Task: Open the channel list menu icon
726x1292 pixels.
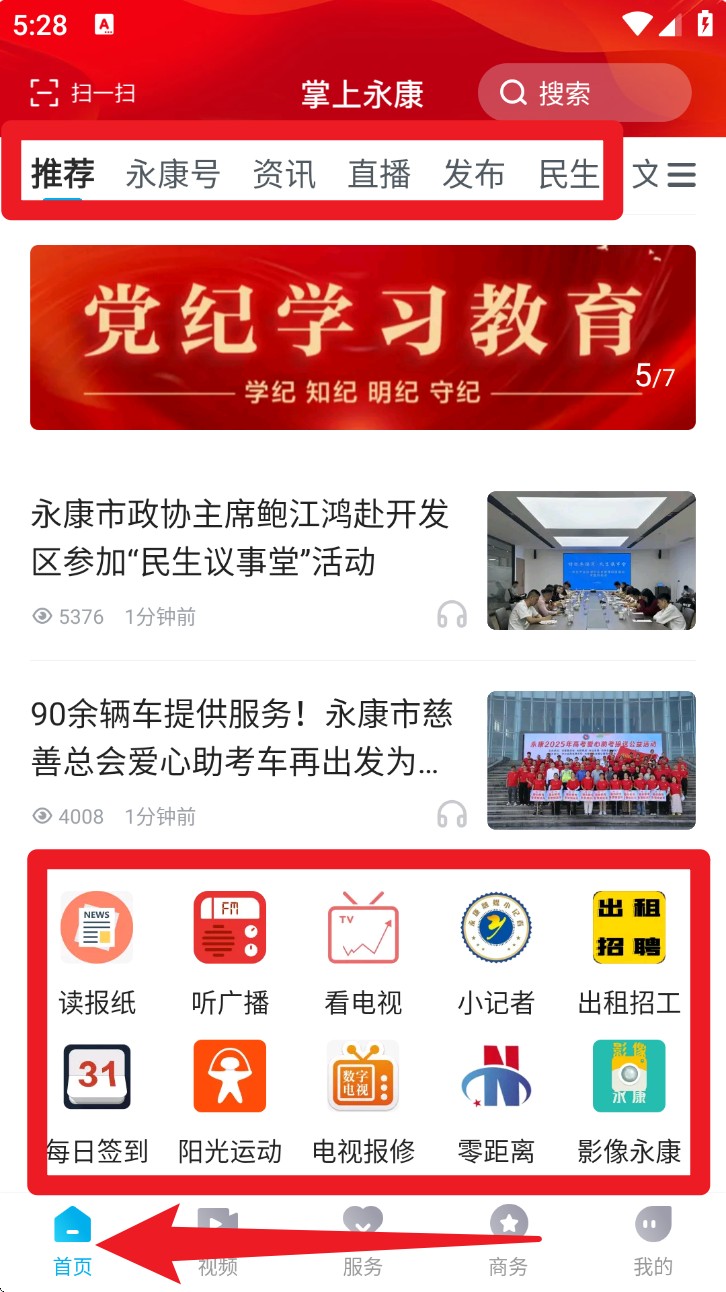Action: coord(681,175)
